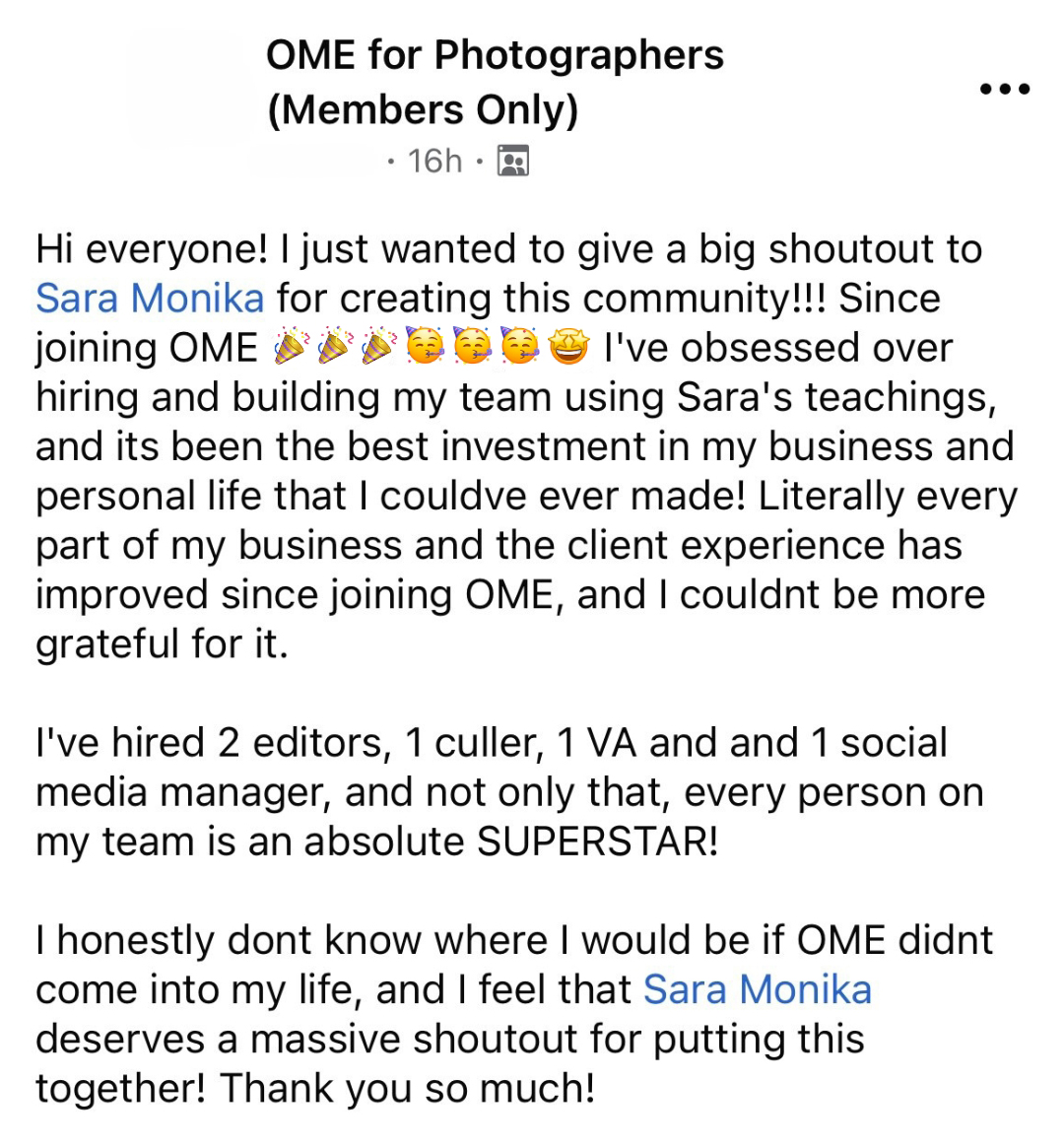The height and width of the screenshot is (1147, 1064).
Task: Open Sara Monika mention before 'for creating this community'
Action: coord(150,299)
